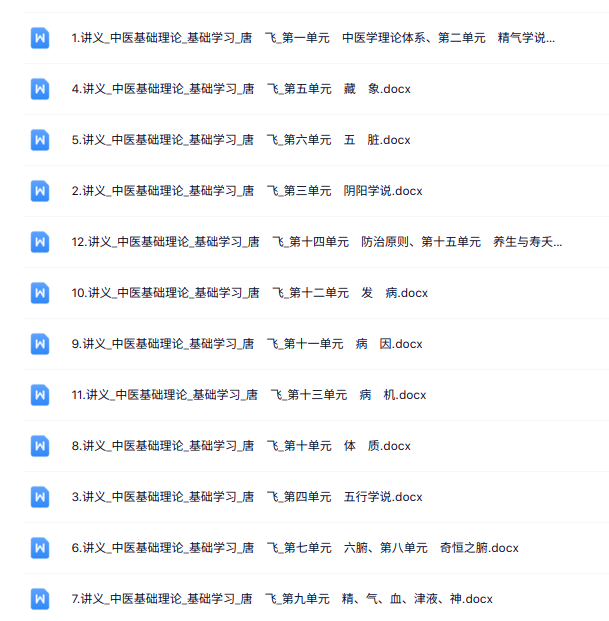View document 9 第十一单元 病因.docx
This screenshot has width=609, height=621.
pyautogui.click(x=246, y=344)
